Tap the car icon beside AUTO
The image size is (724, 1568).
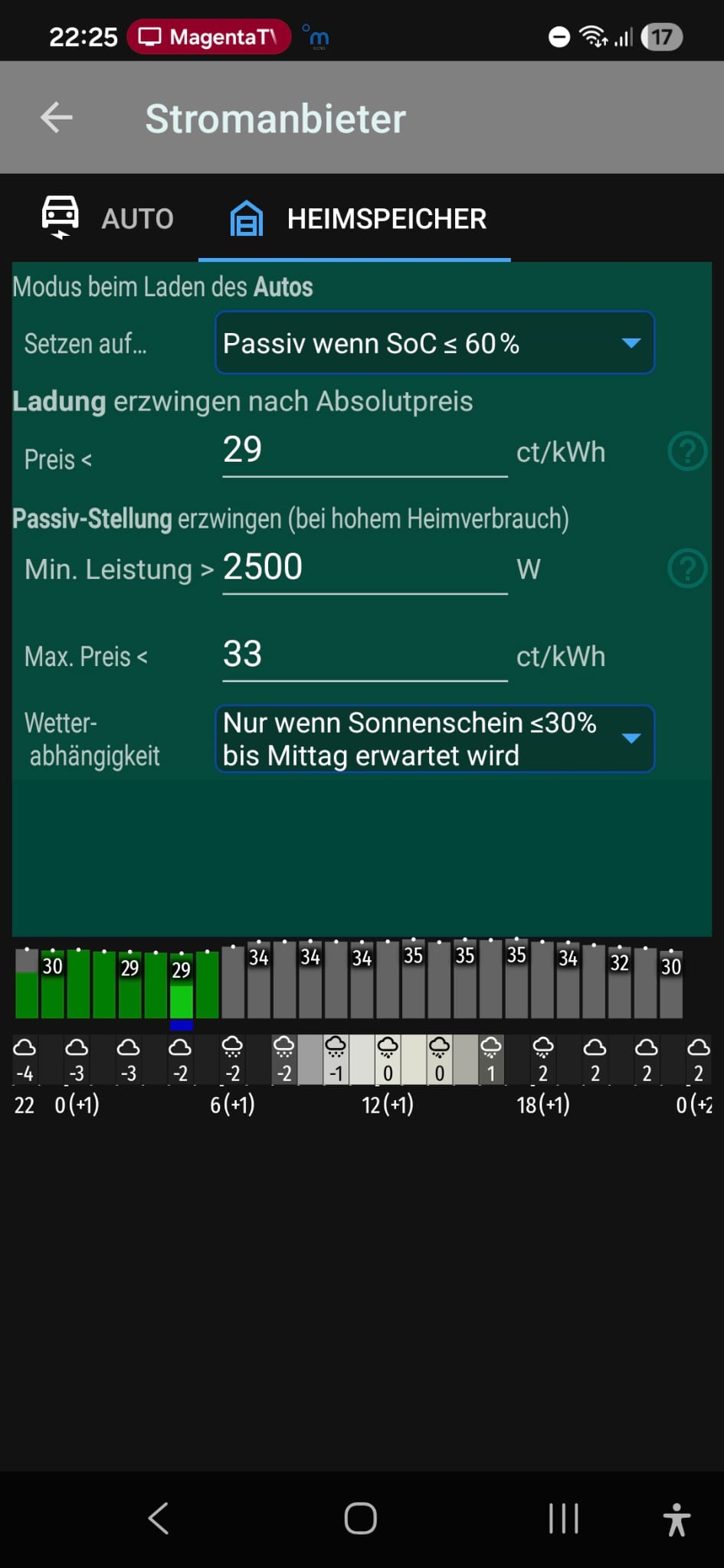click(x=61, y=218)
